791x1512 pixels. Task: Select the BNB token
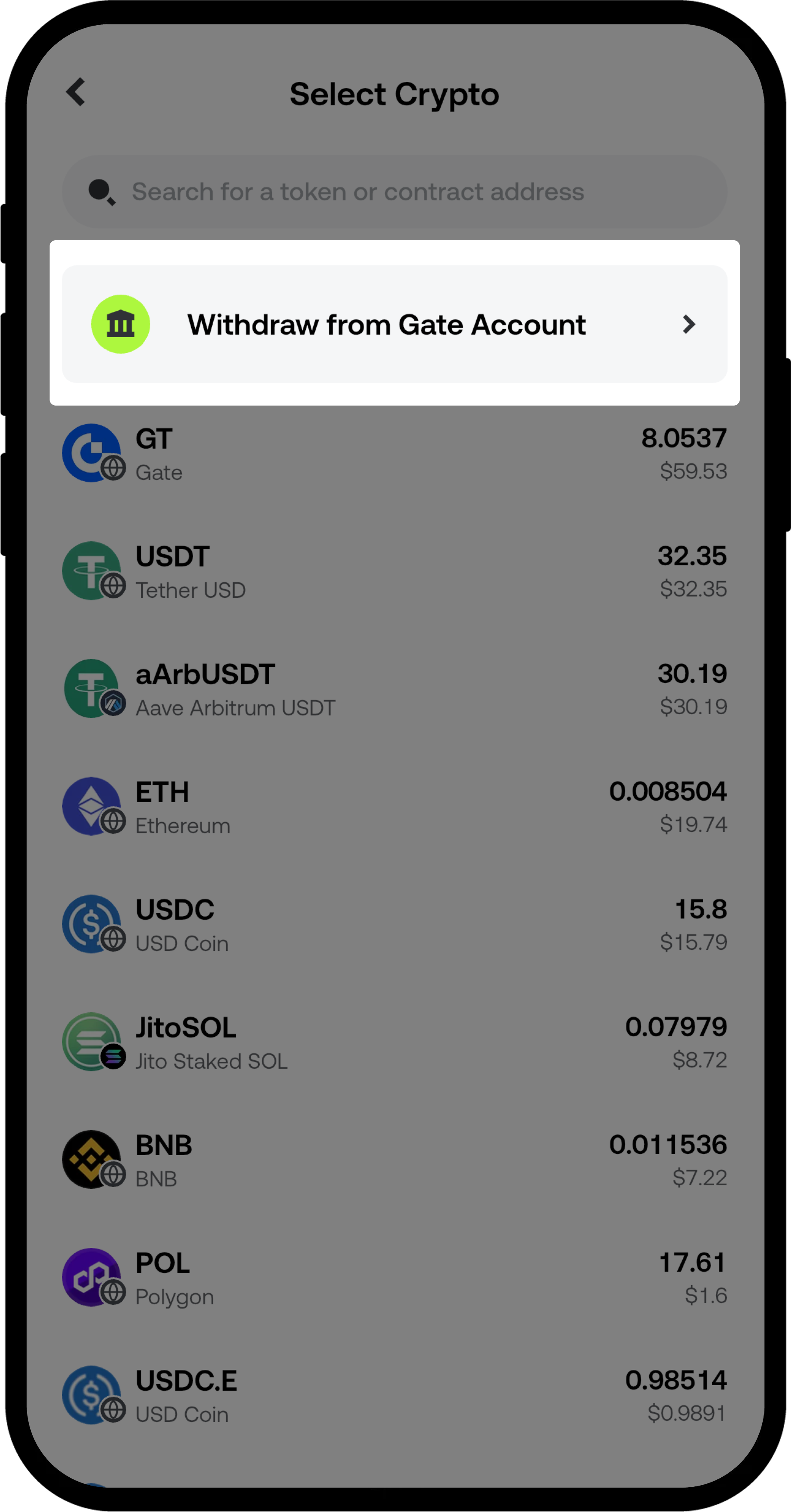[x=394, y=1160]
